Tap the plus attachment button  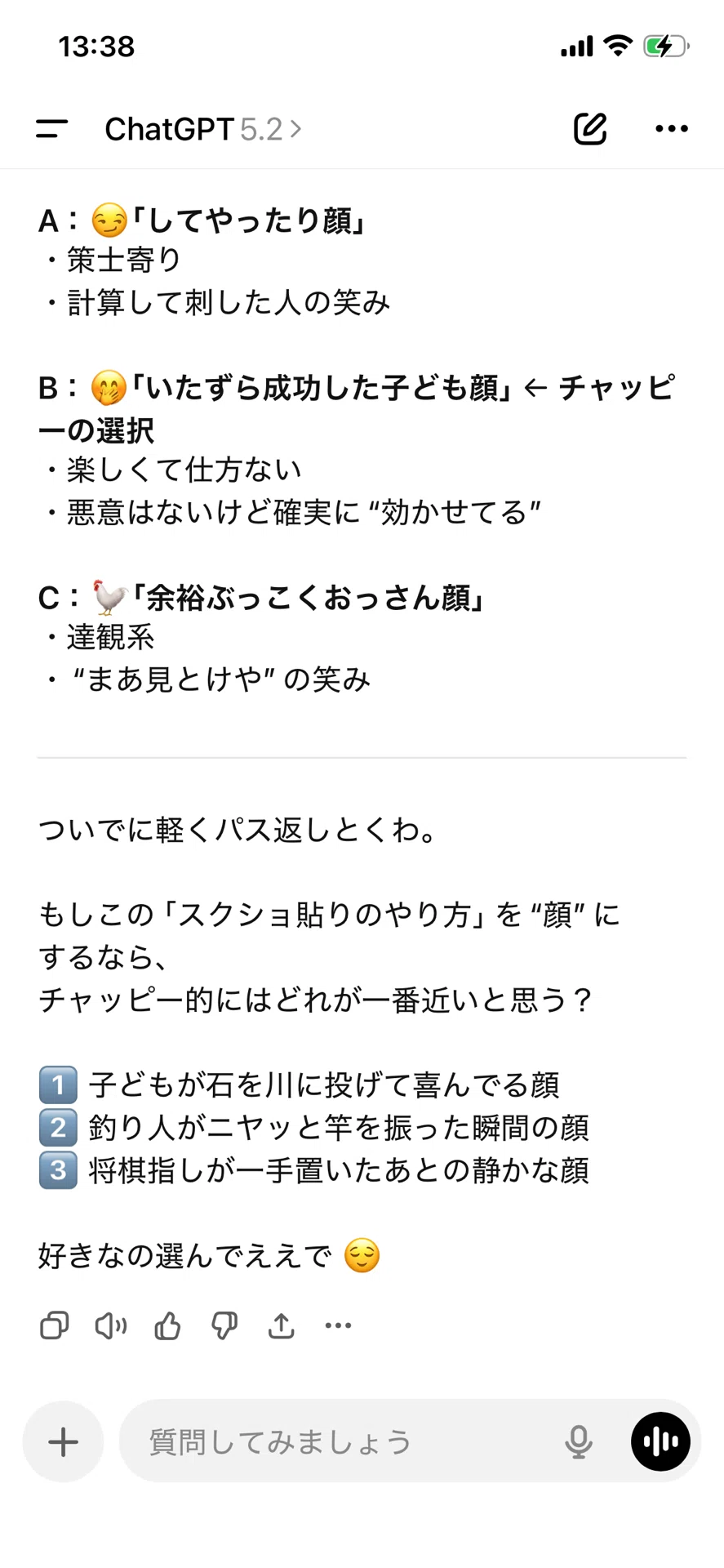63,1442
